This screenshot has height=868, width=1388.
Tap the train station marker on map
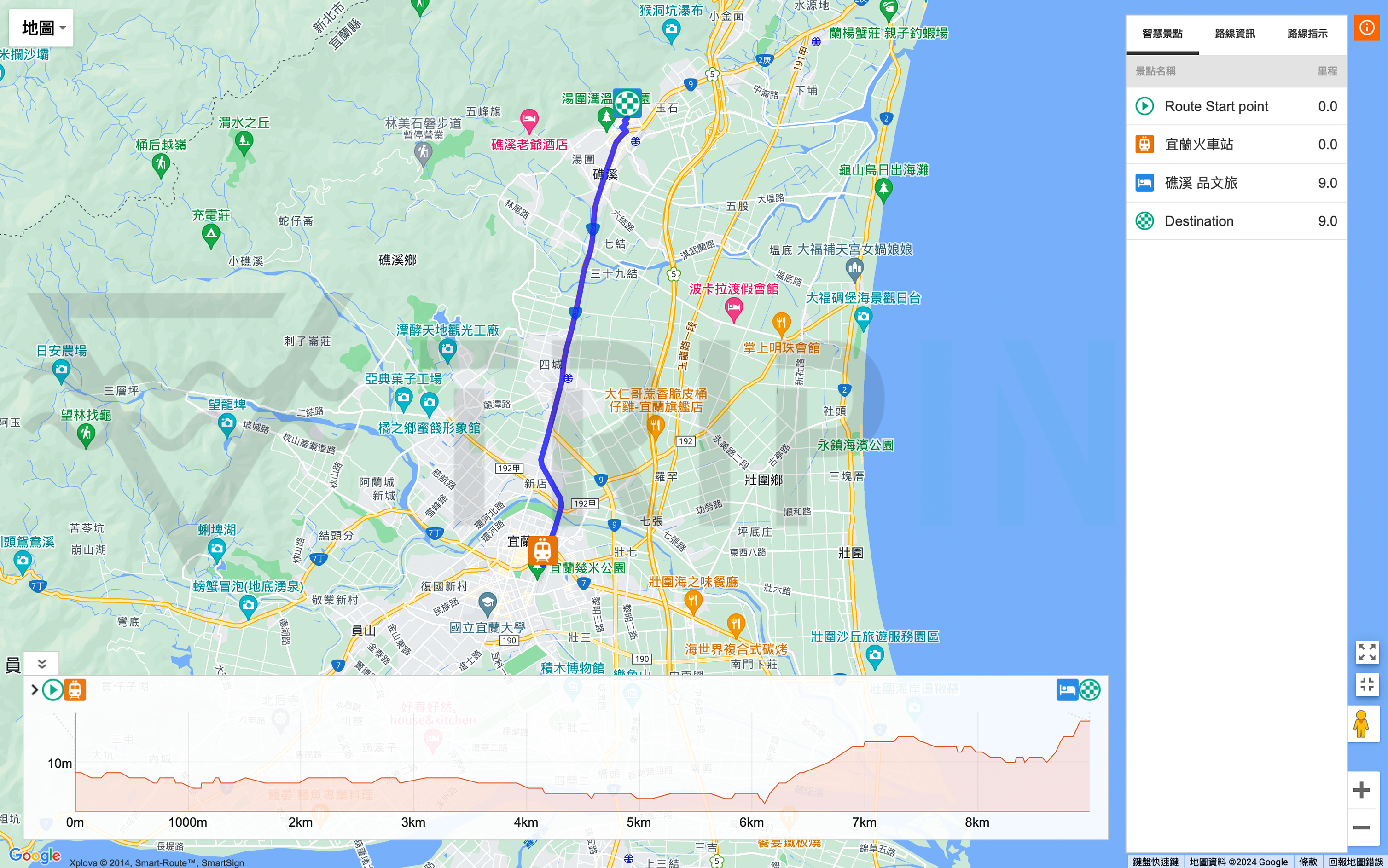(x=542, y=550)
